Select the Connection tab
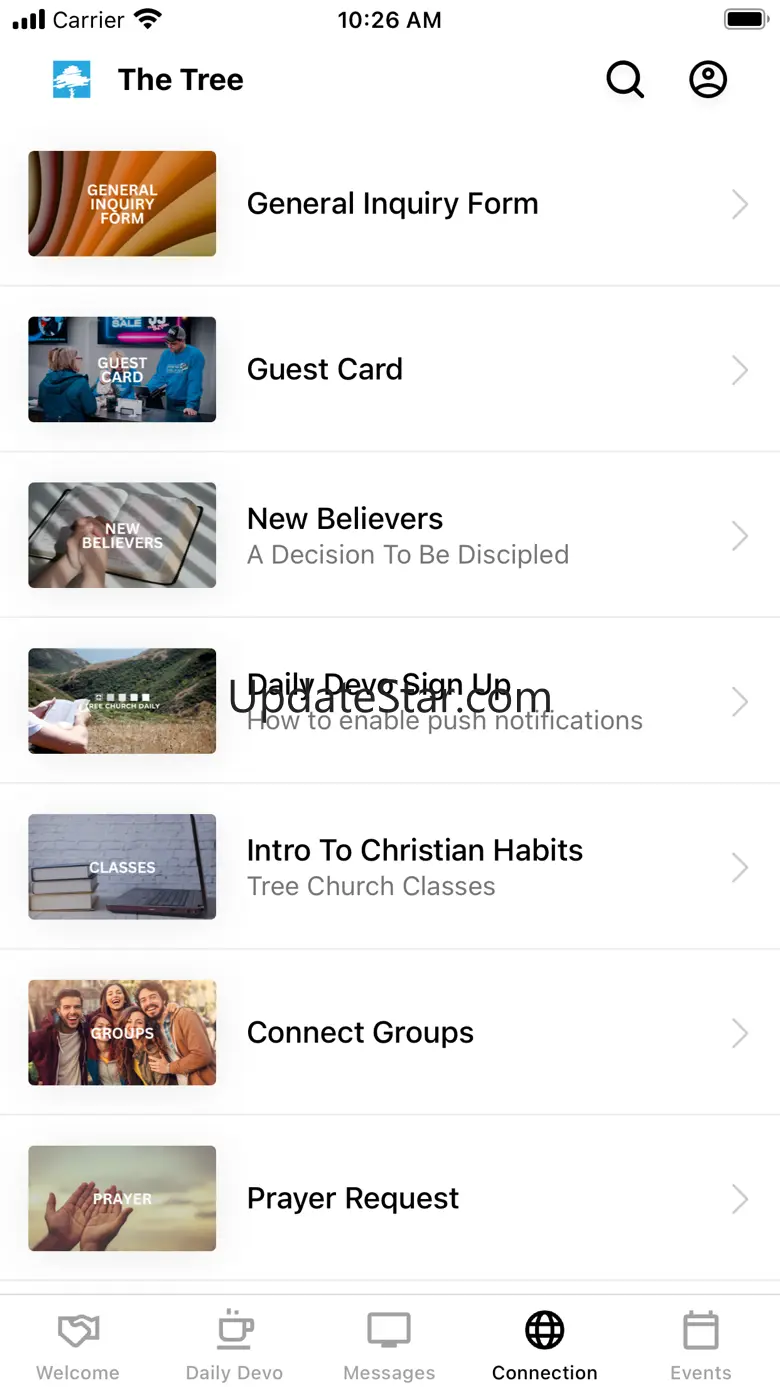The width and height of the screenshot is (780, 1387). pos(545,1346)
